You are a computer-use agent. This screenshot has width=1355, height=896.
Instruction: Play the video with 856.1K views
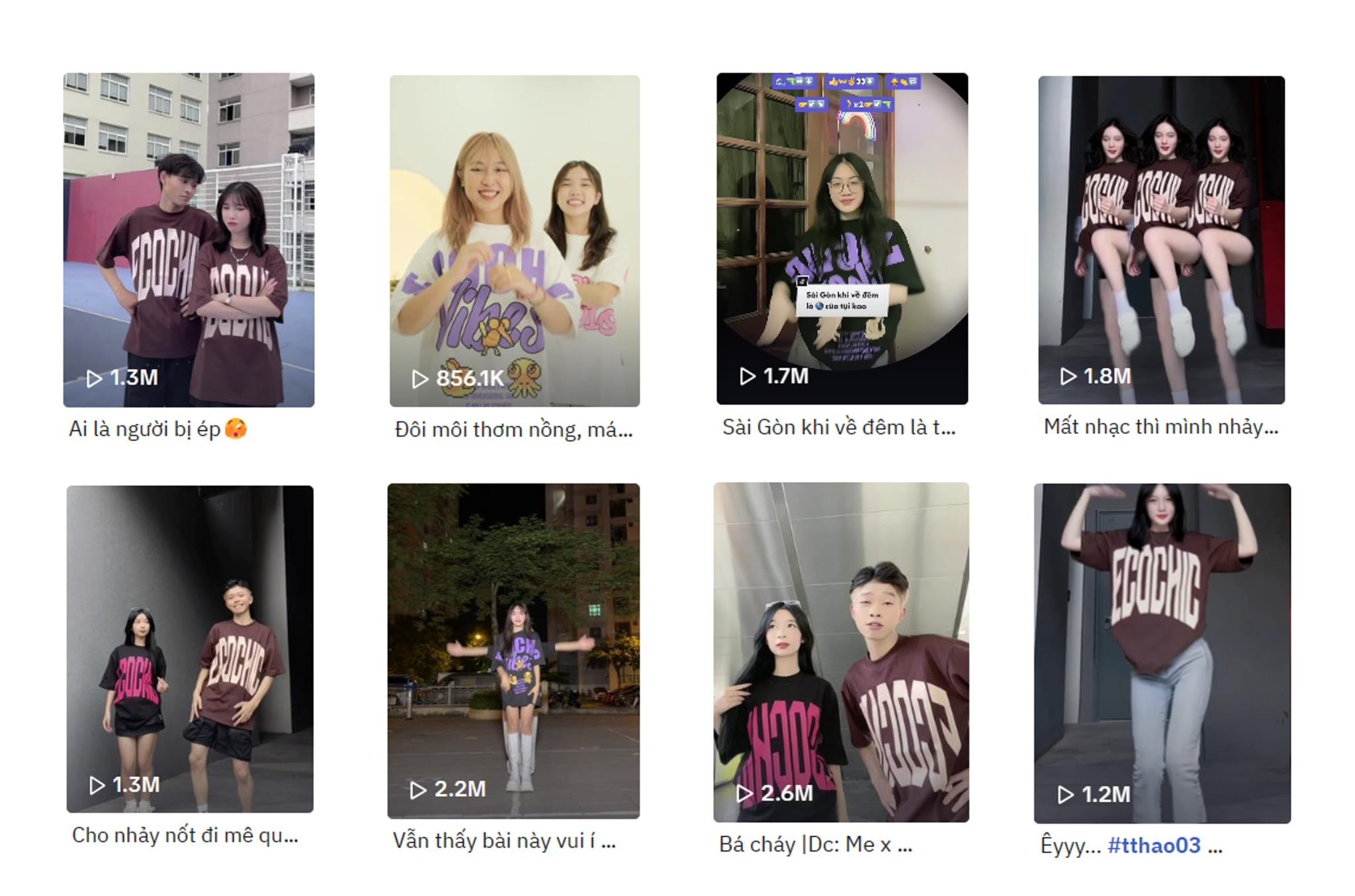(514, 241)
